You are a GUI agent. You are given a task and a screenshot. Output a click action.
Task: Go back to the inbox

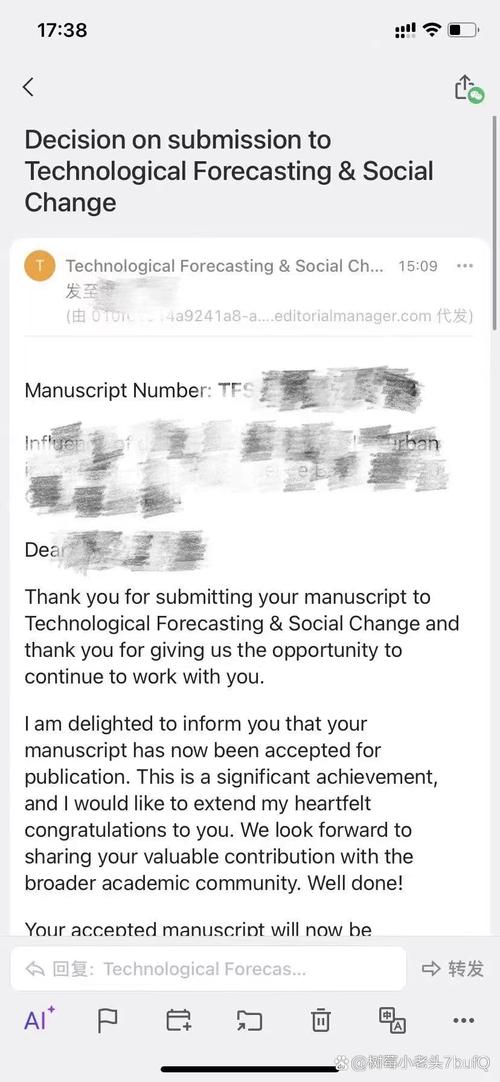(28, 88)
